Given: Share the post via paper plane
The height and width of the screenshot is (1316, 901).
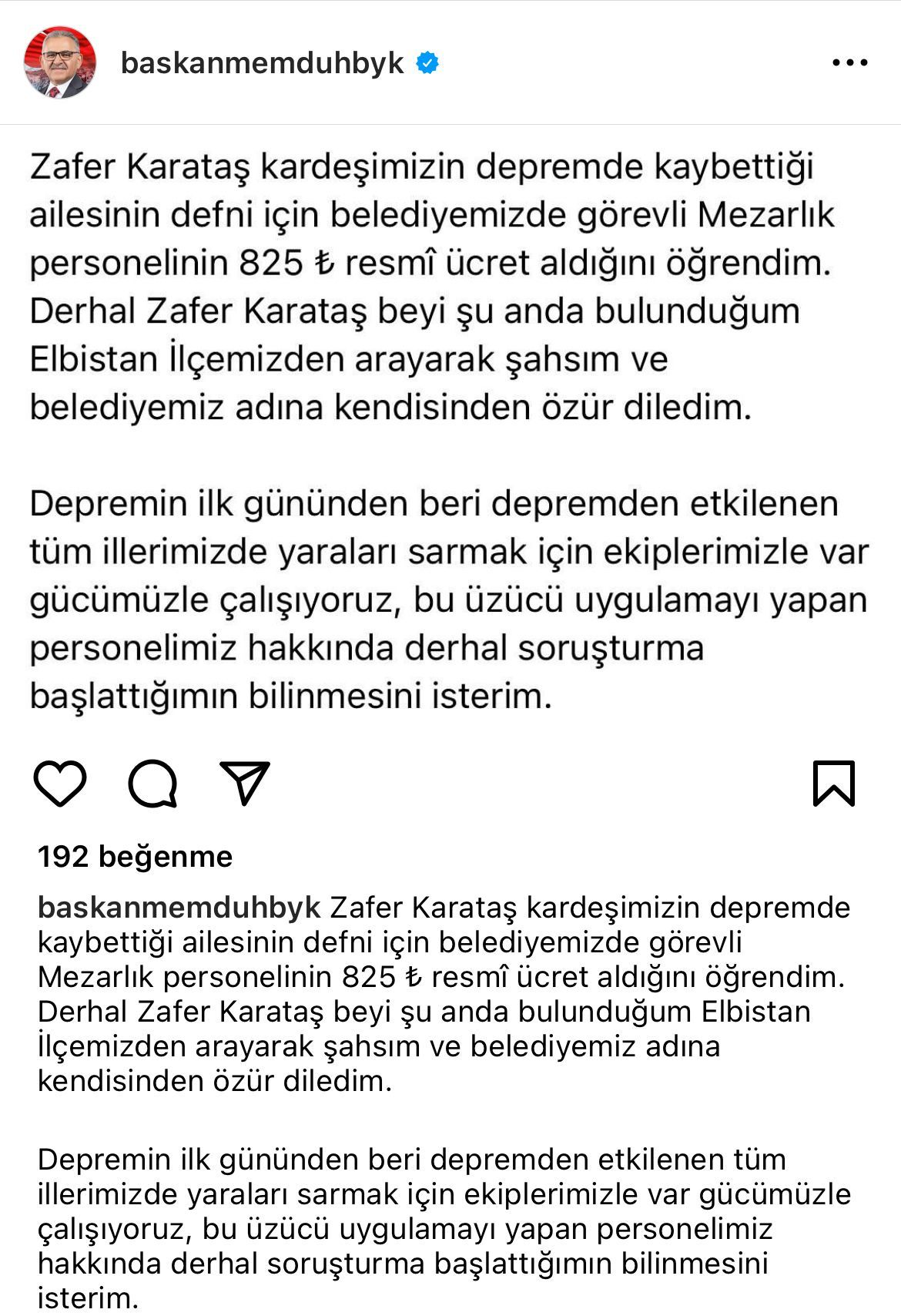Looking at the screenshot, I should 245,783.
